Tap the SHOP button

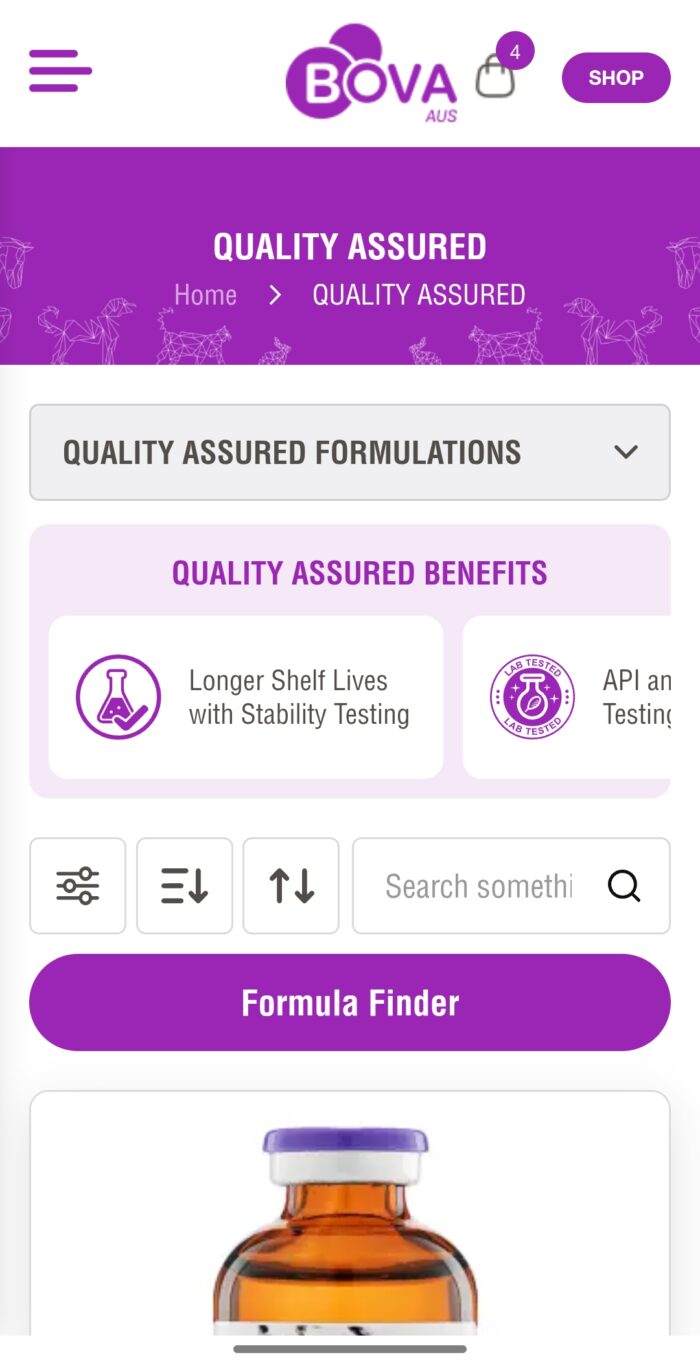click(615, 78)
